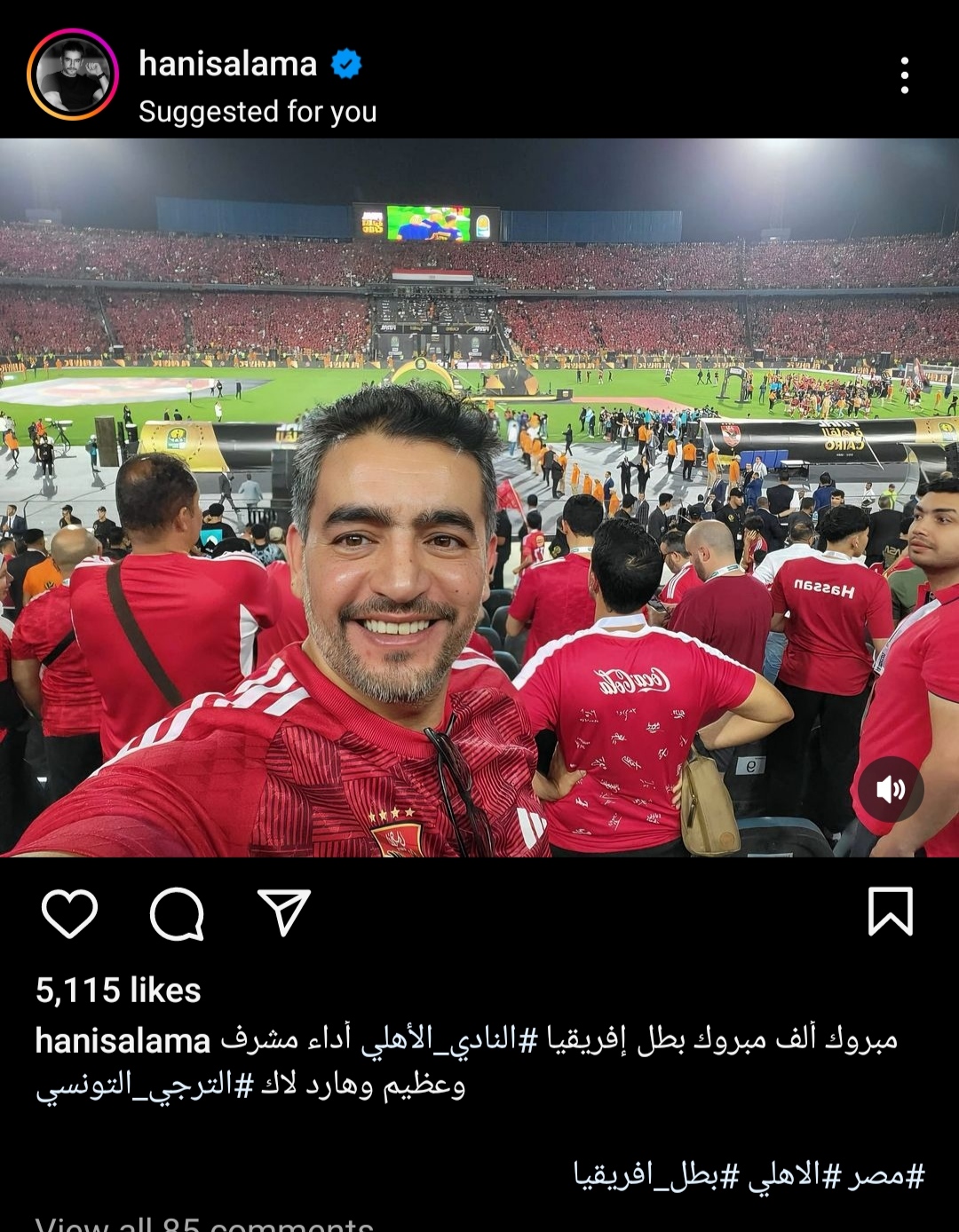This screenshot has height=1232, width=959.
Task: Open the post's three-dot overflow menu
Action: [904, 75]
